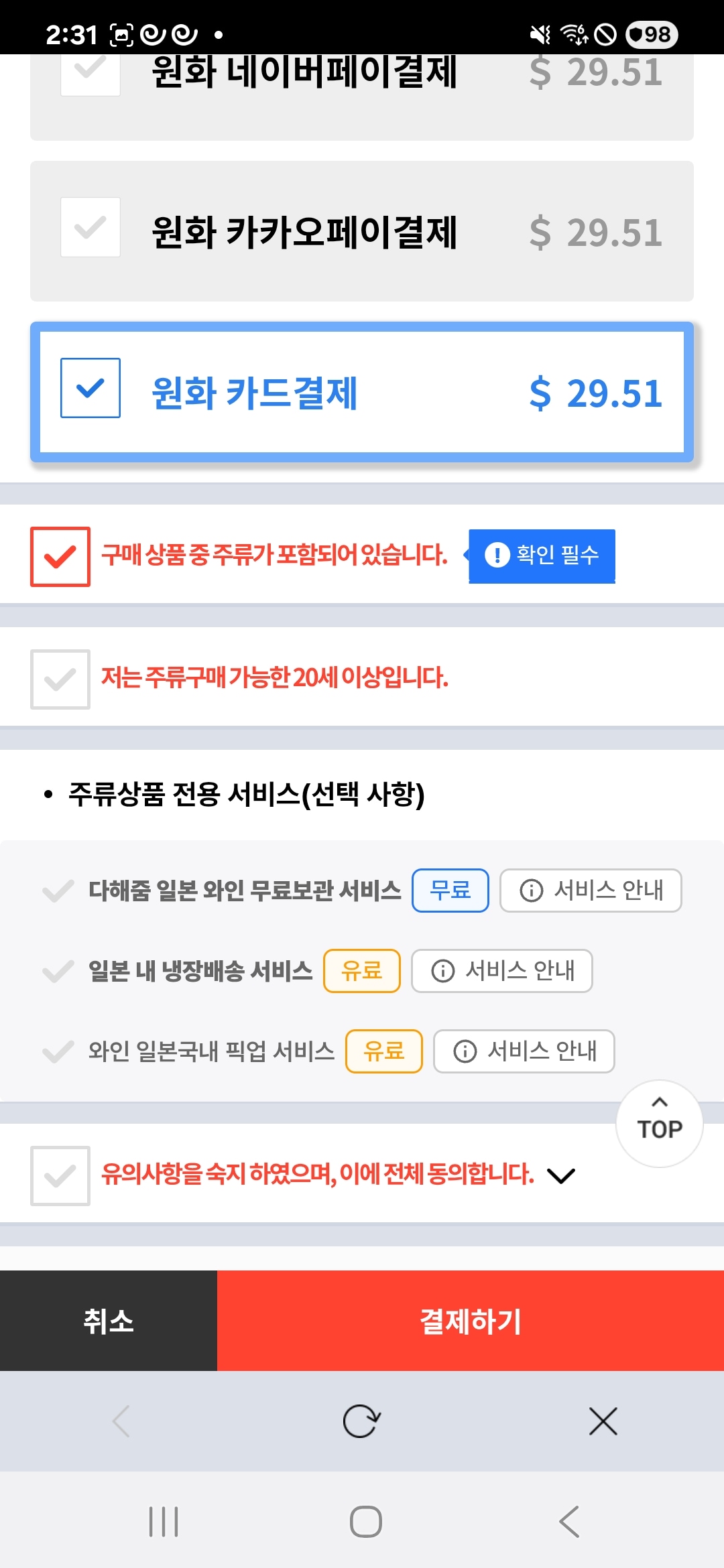Choose 원화 카드결제 payment option
This screenshot has height=1568, width=724.
pyautogui.click(x=90, y=388)
